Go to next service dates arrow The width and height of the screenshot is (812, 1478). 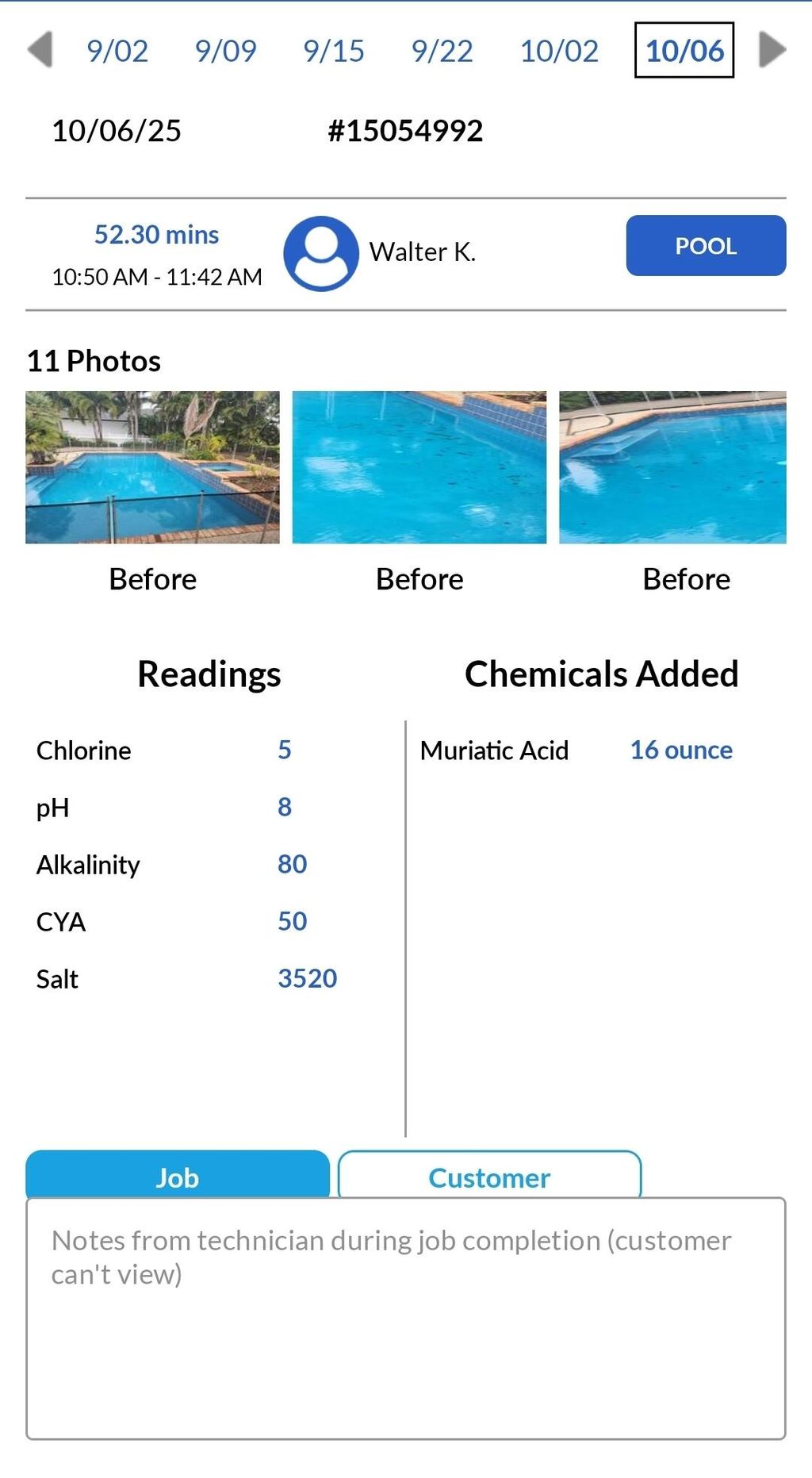pyautogui.click(x=772, y=50)
